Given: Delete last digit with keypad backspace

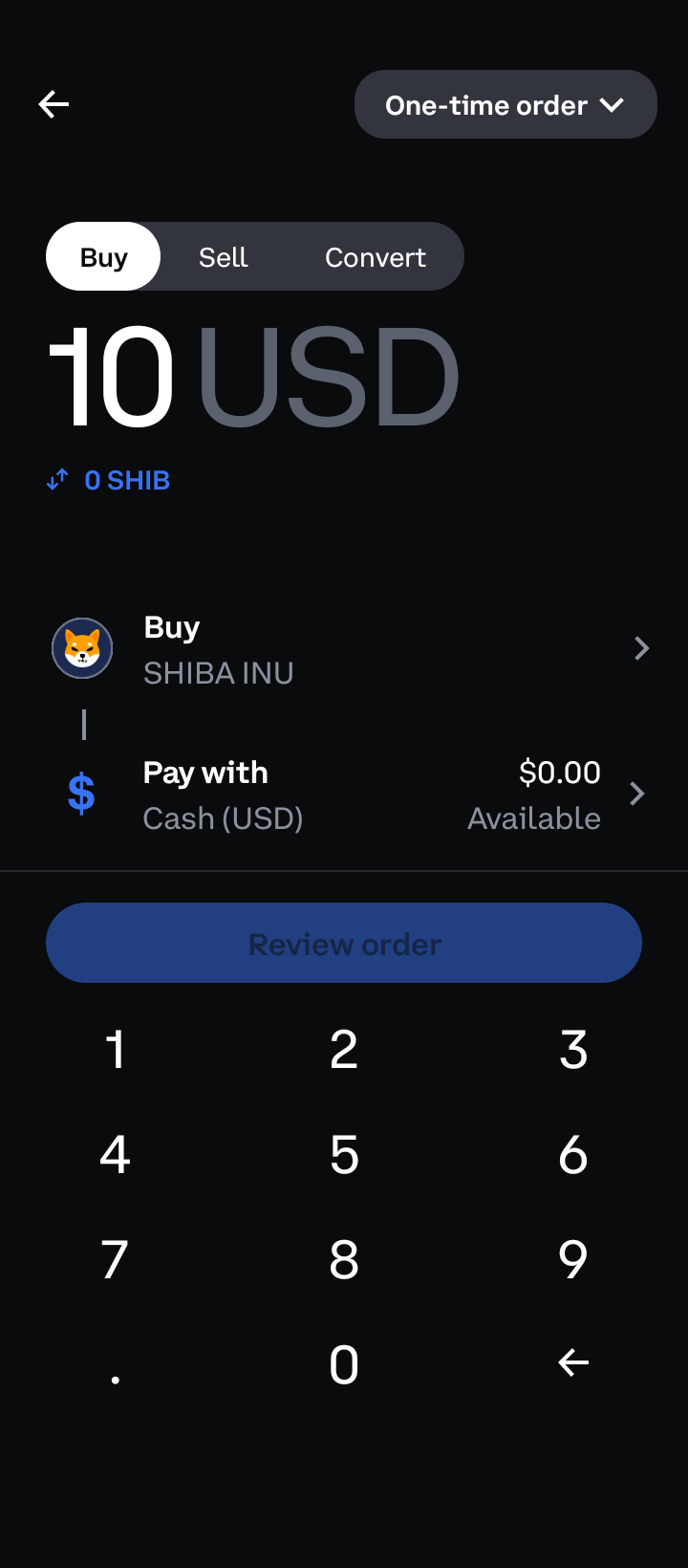Looking at the screenshot, I should (x=573, y=1362).
